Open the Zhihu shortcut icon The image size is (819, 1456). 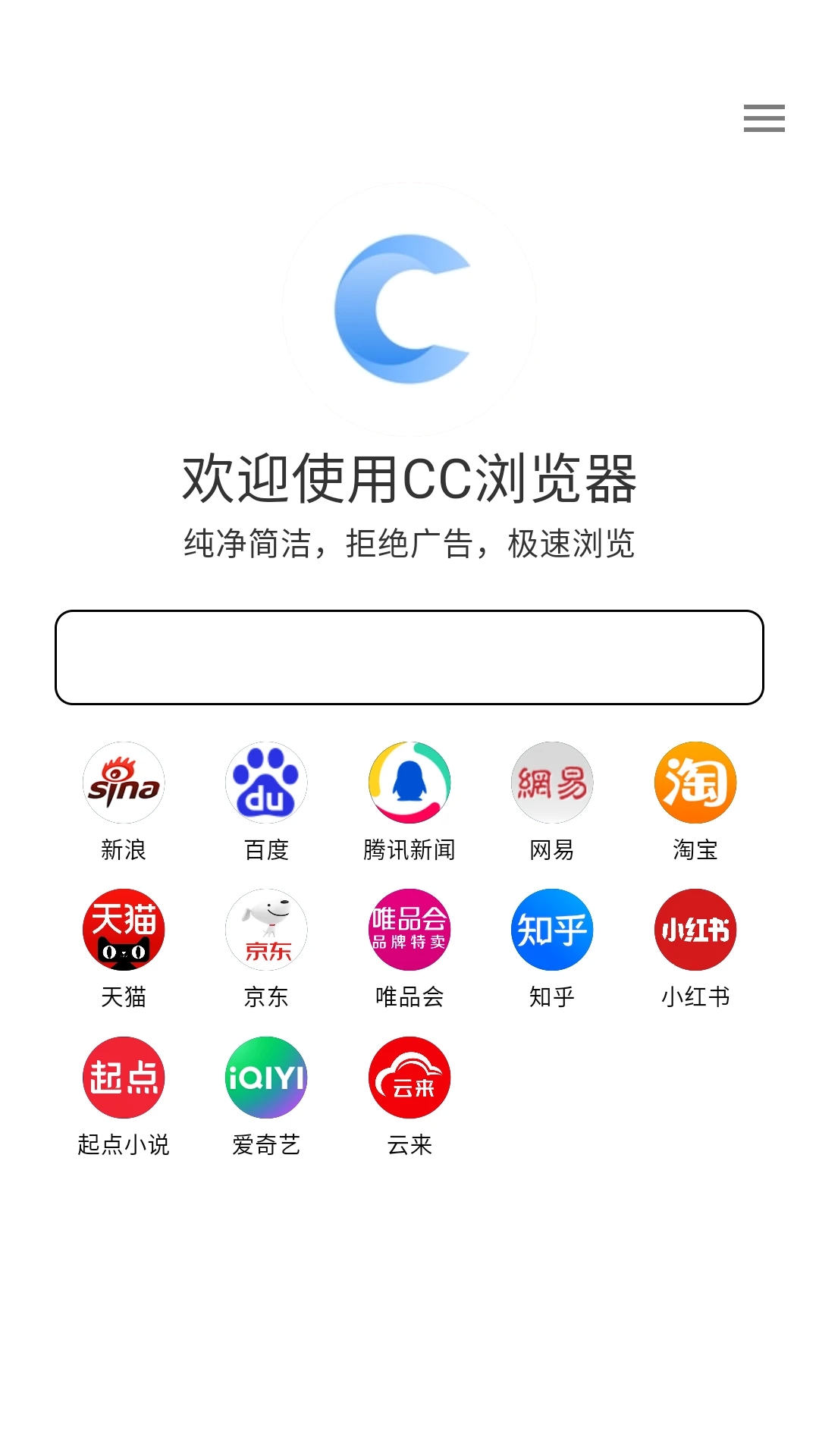pyautogui.click(x=551, y=930)
